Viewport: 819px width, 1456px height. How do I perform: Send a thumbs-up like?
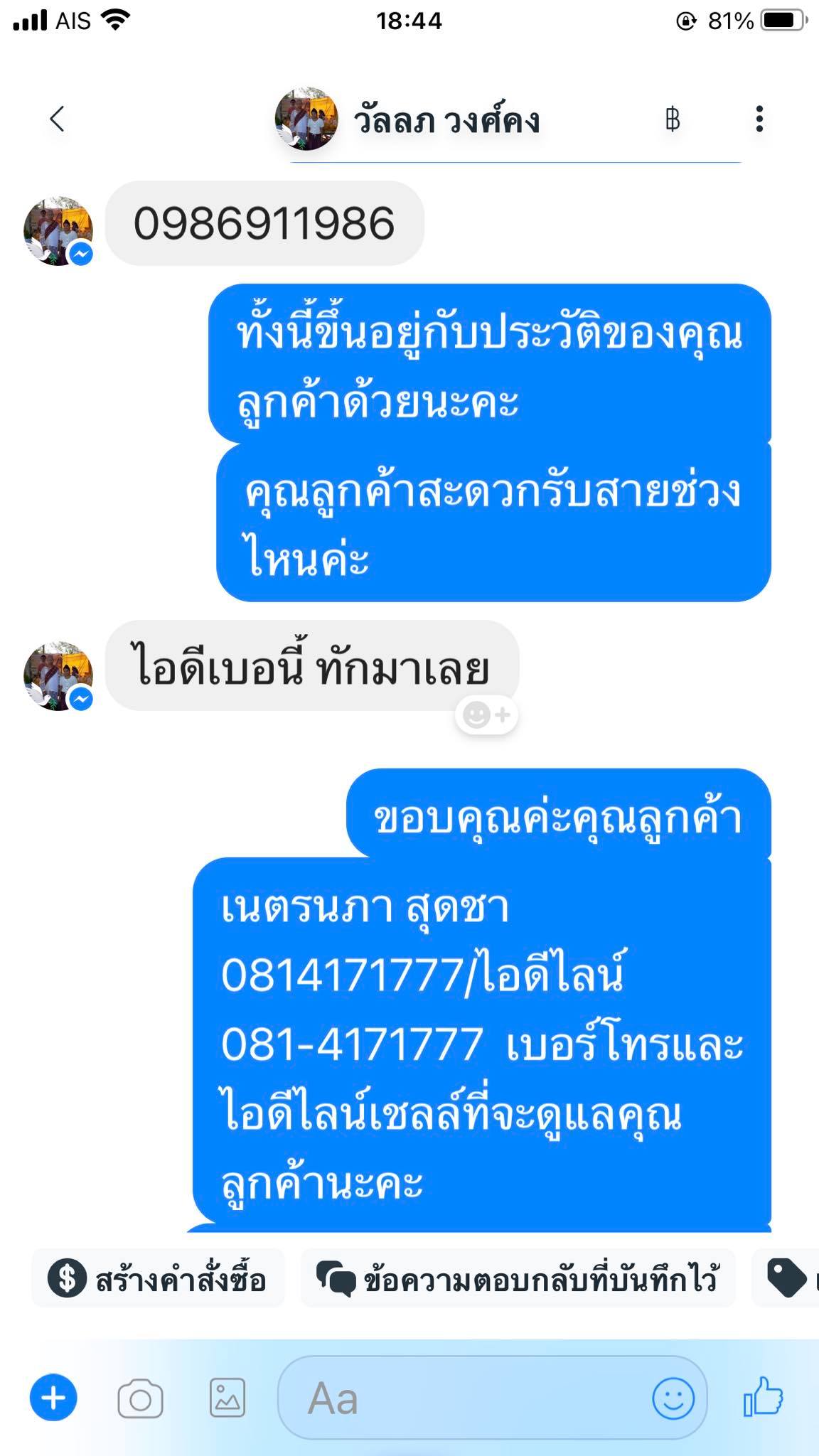pyautogui.click(x=764, y=1396)
